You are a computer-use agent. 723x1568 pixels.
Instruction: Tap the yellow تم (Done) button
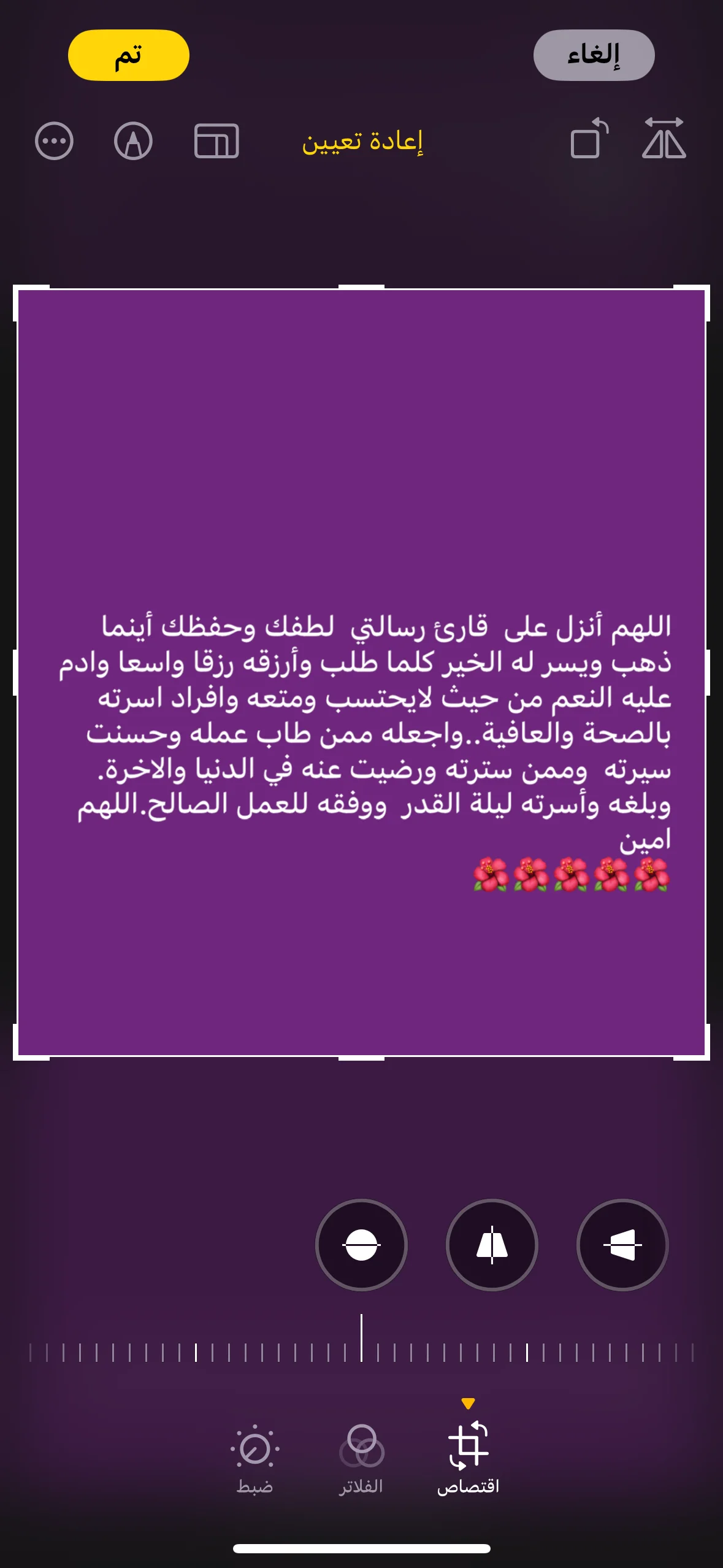click(x=128, y=55)
